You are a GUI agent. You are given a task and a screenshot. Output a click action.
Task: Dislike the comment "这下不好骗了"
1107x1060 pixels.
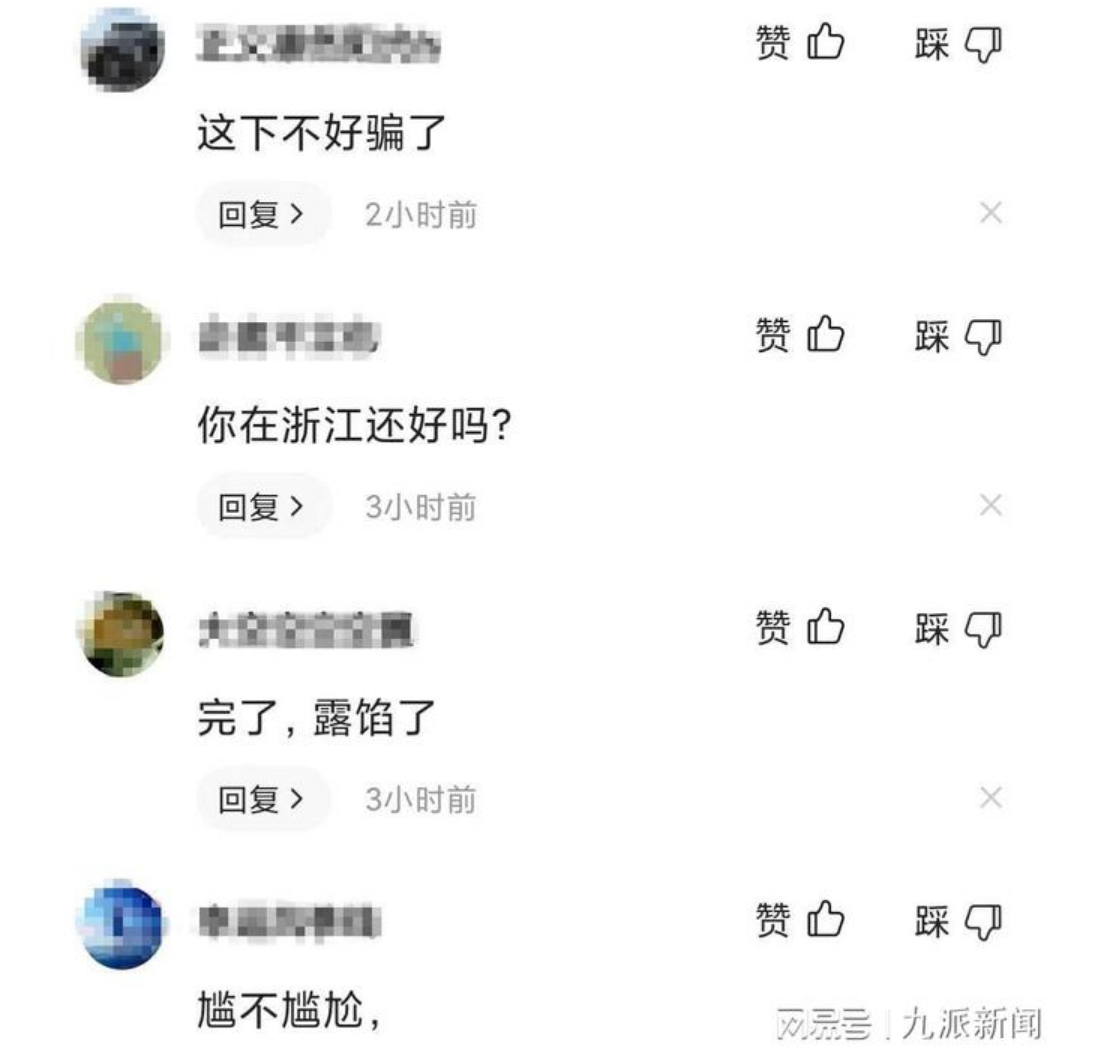[x=958, y=44]
